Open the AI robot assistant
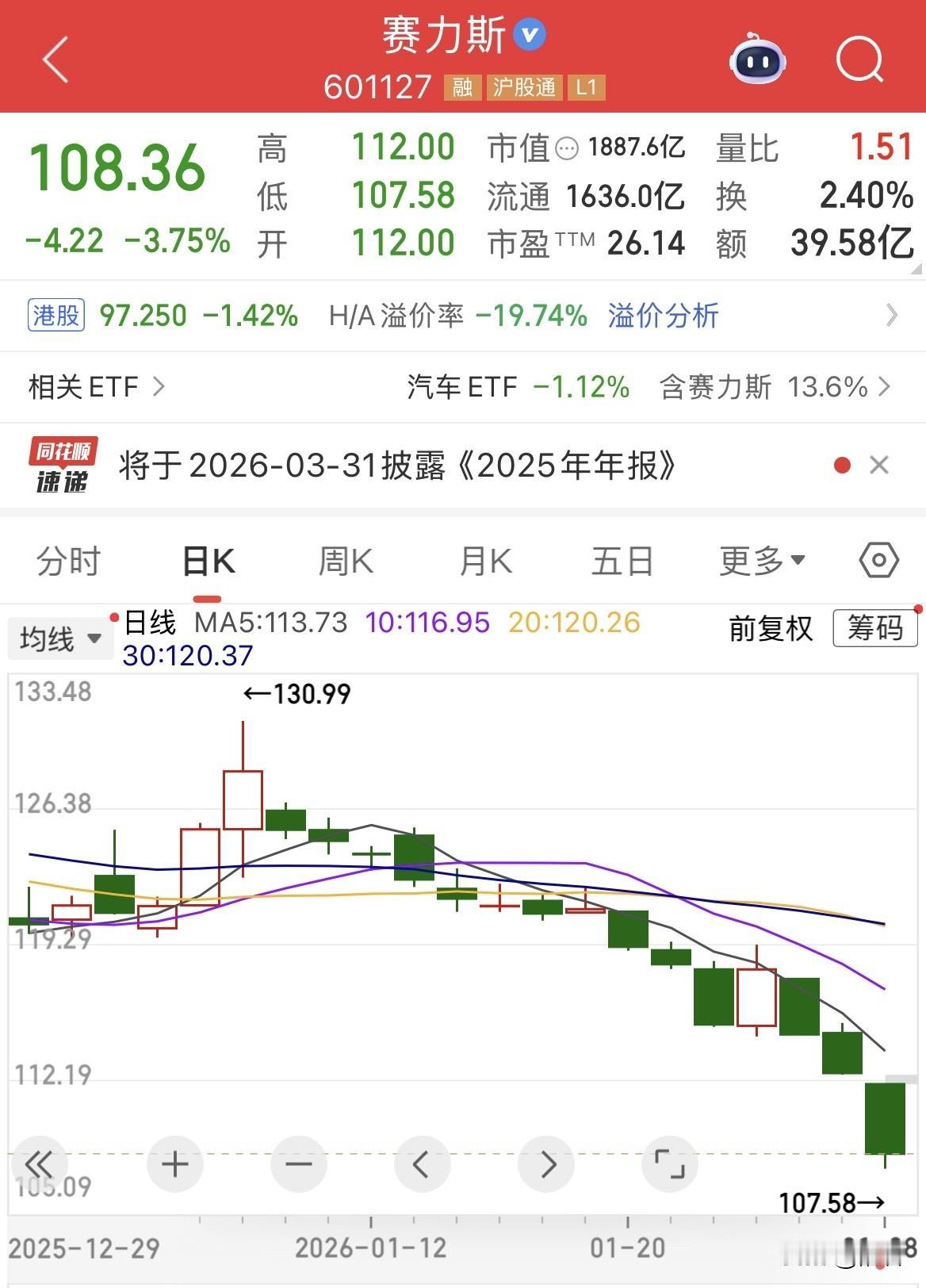Viewport: 926px width, 1288px height. click(x=757, y=59)
